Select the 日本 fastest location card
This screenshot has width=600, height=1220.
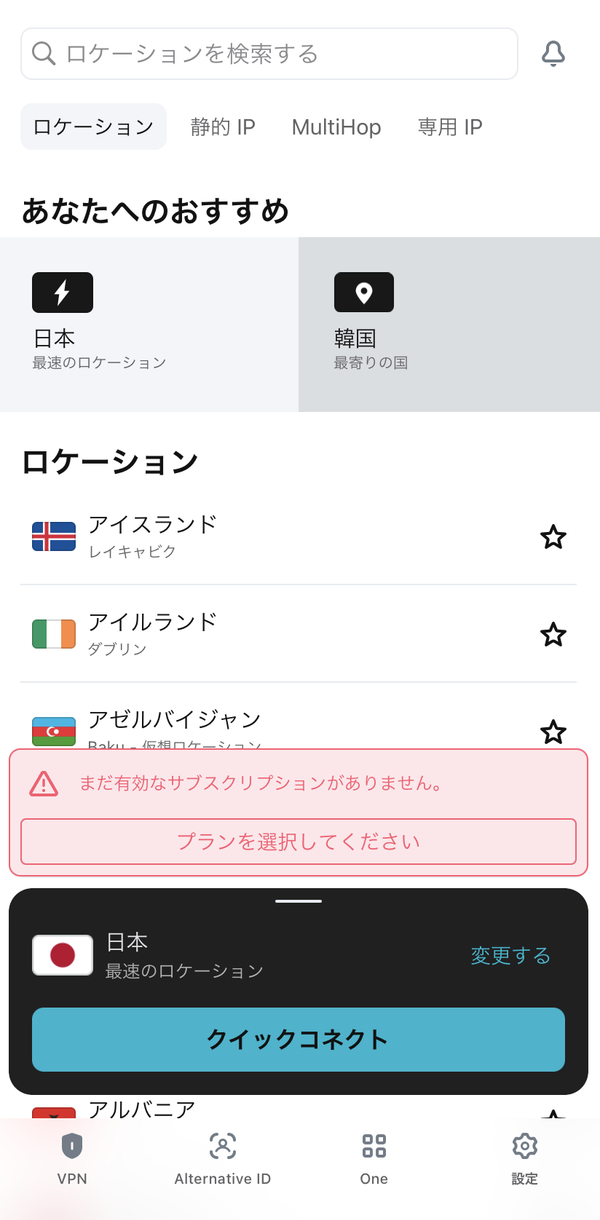[x=149, y=324]
